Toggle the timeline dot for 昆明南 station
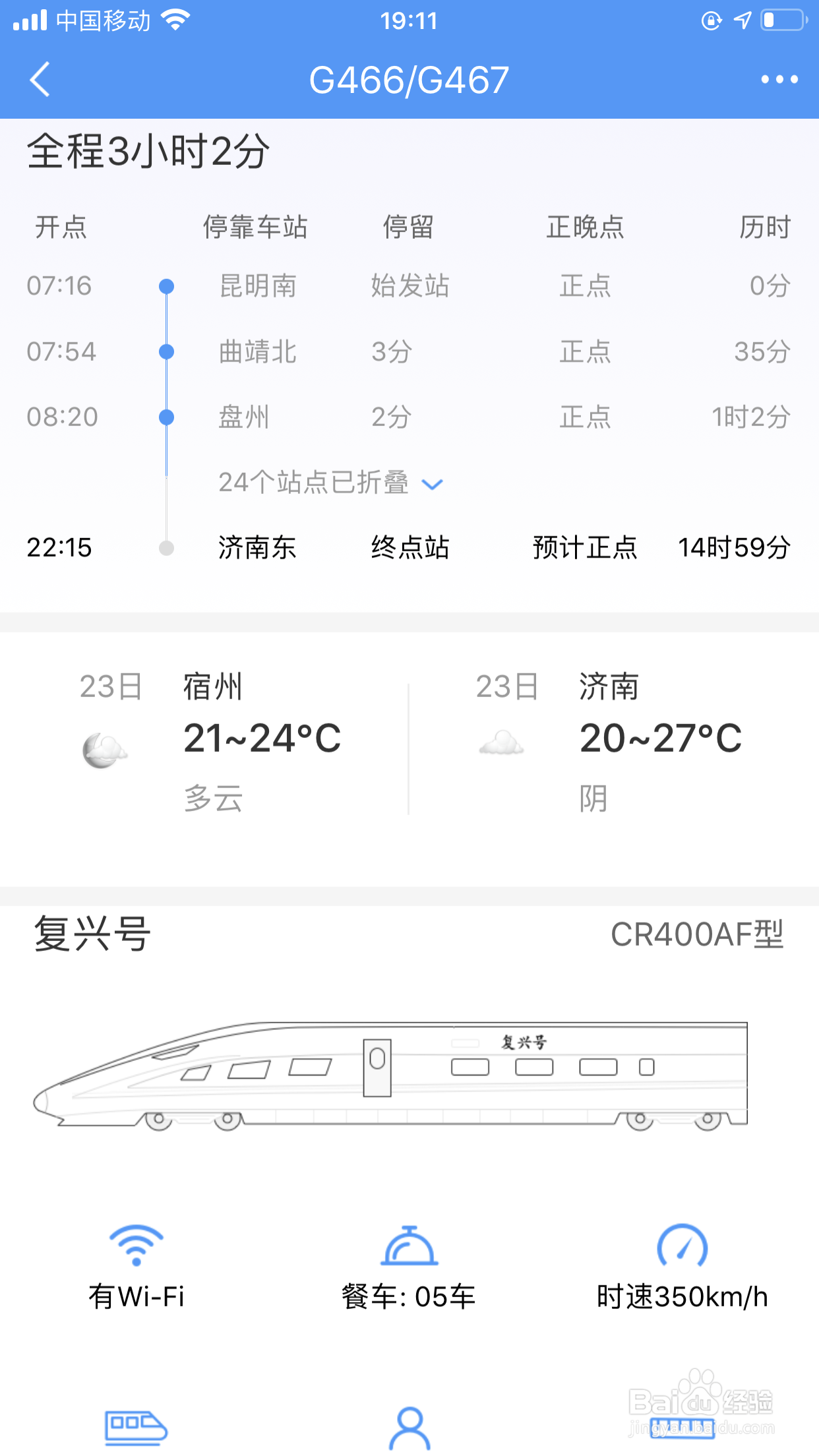Viewport: 819px width, 1456px height. [166, 286]
